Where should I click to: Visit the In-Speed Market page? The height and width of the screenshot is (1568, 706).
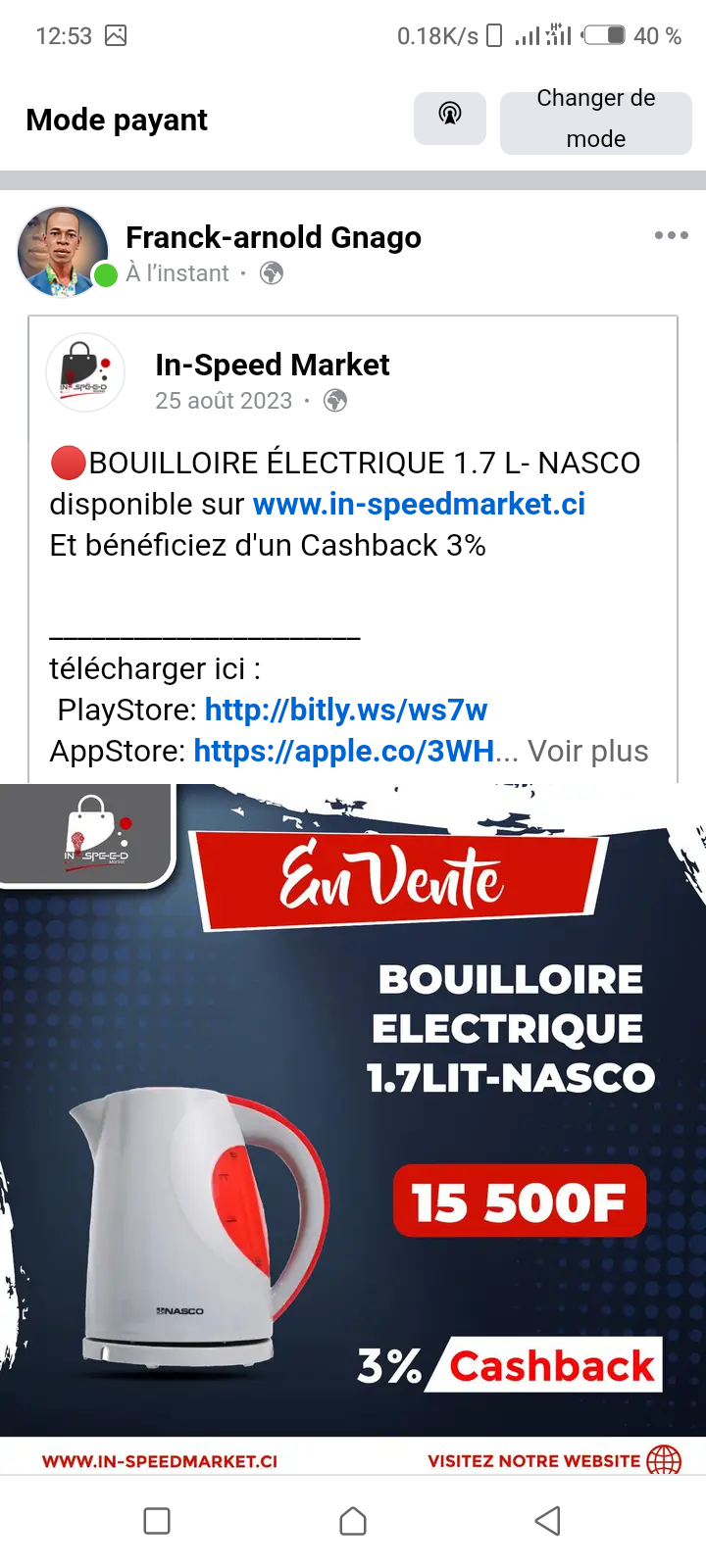(272, 365)
